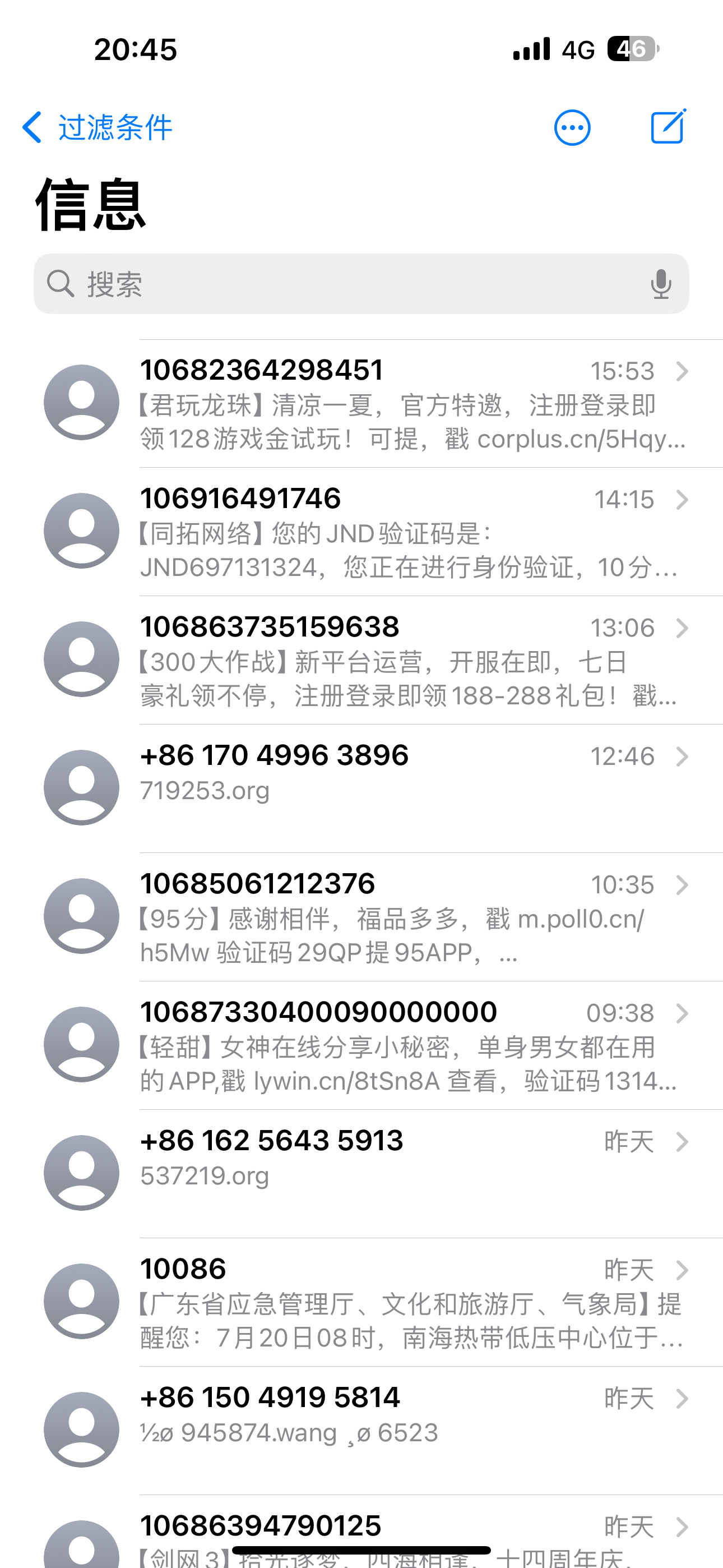The height and width of the screenshot is (1568, 723).
Task: Go back to 过滤条件 filters
Action: [x=98, y=128]
